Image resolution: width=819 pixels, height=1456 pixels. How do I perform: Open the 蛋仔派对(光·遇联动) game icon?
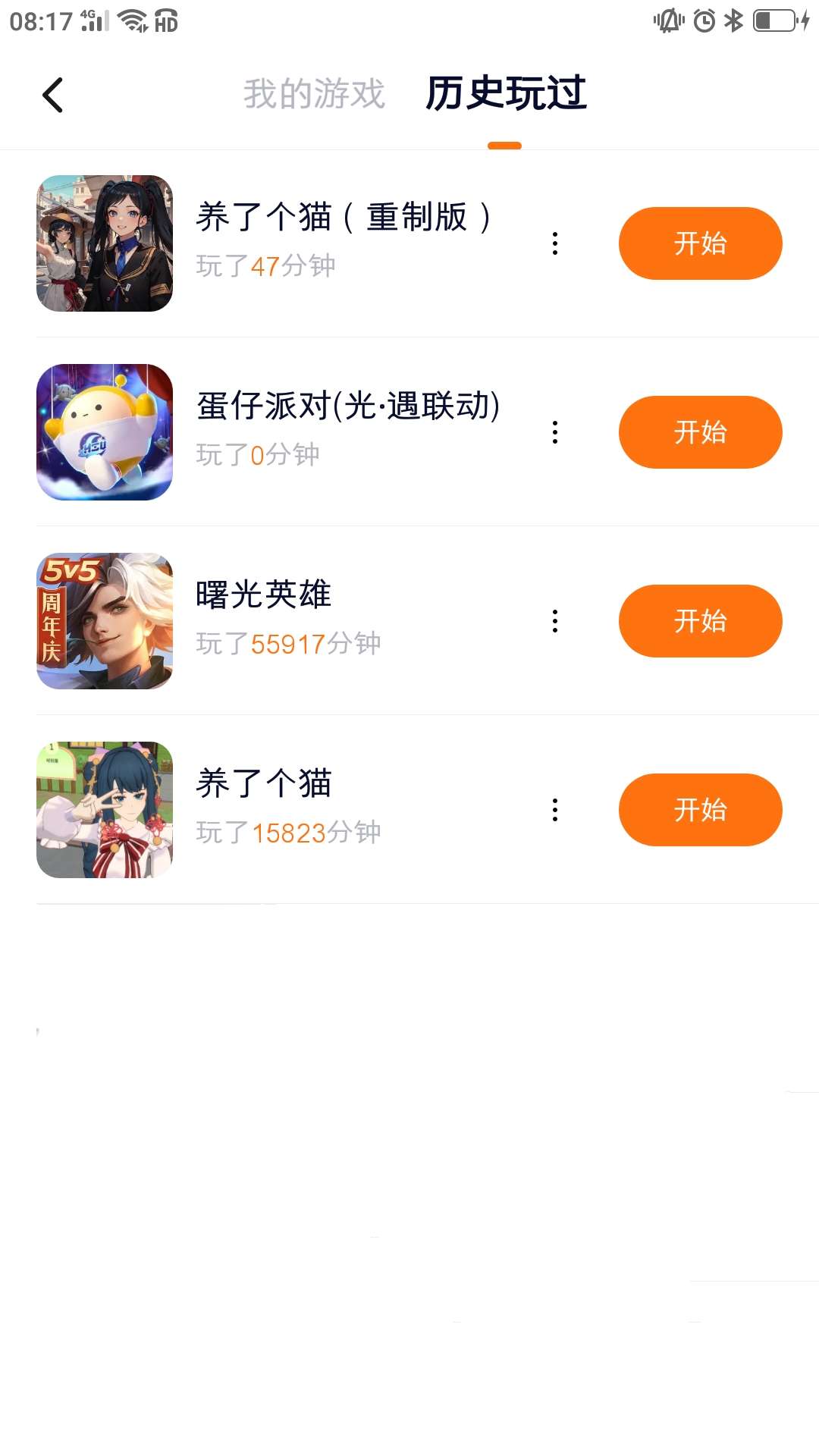point(105,432)
